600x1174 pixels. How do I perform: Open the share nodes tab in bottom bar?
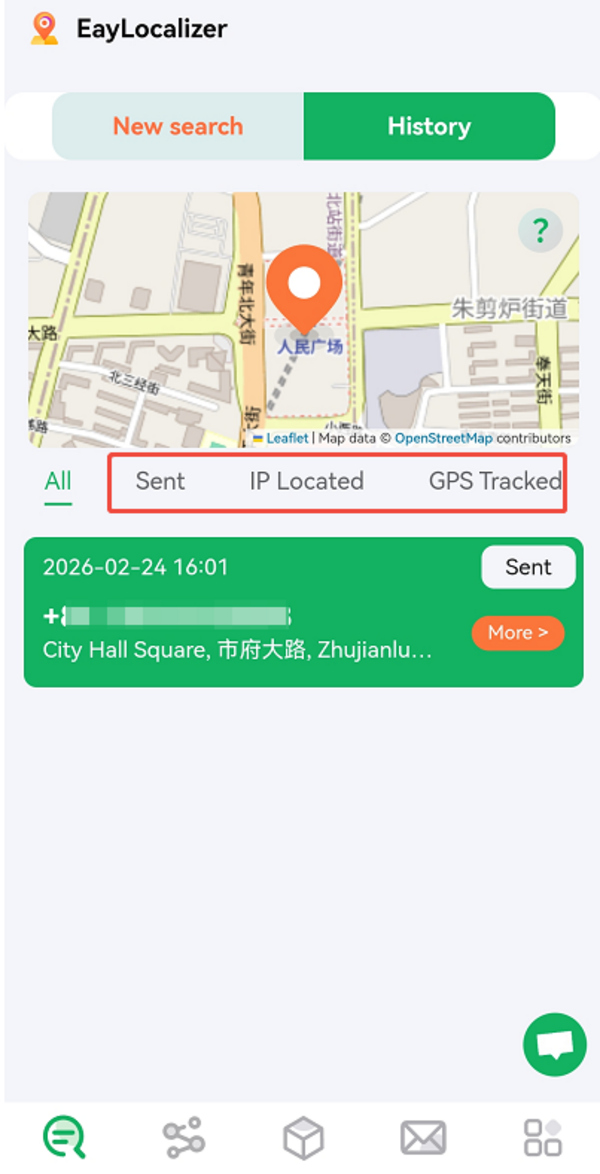pos(183,1137)
